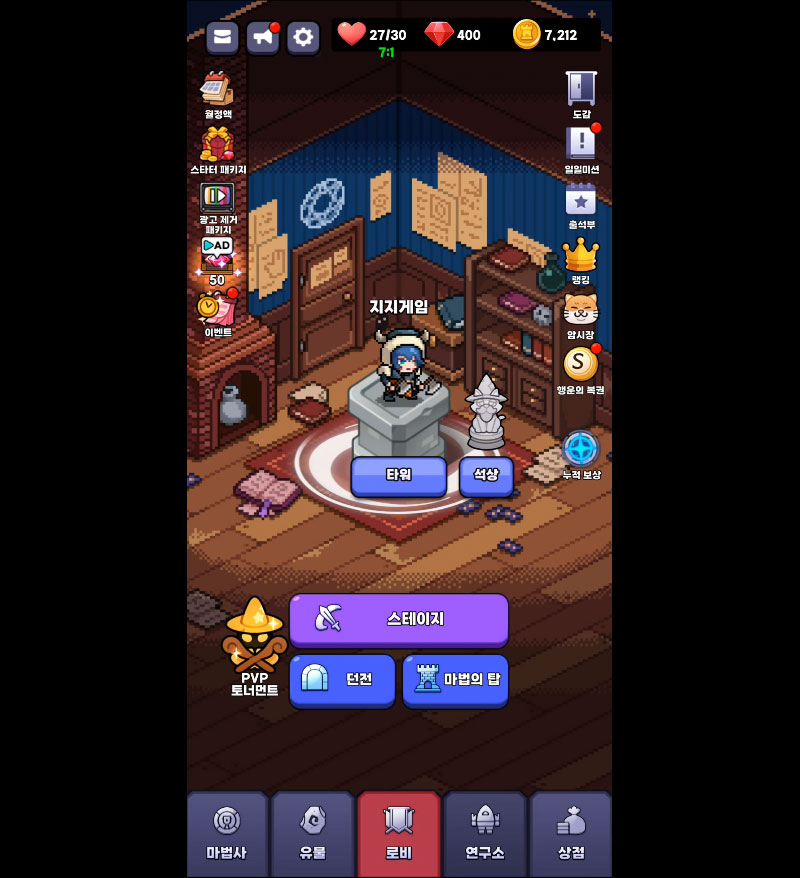Open the 출석부 attendance calendar

point(581,204)
